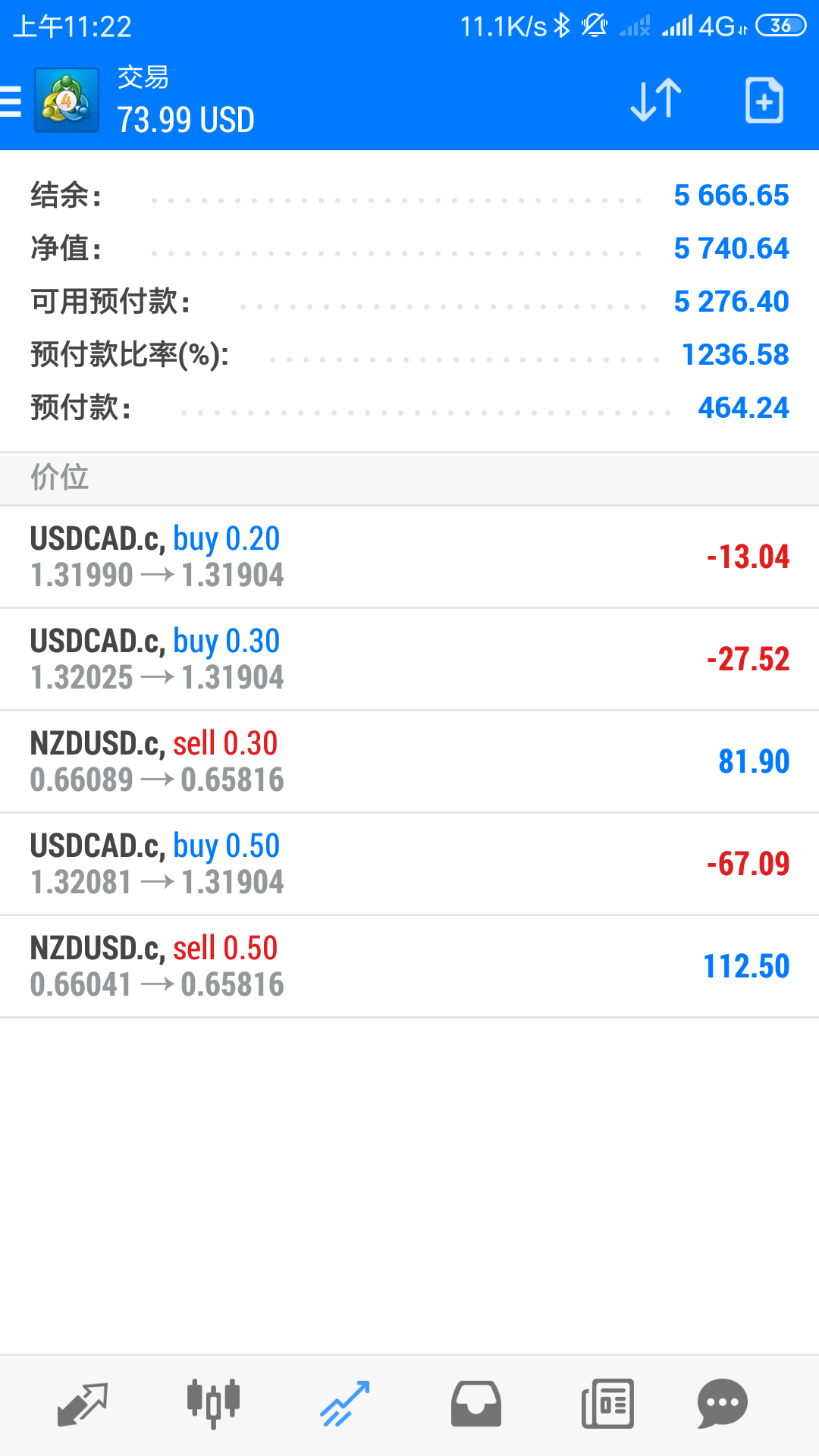Open USDCAD.c buy 0.20 position

pyautogui.click(x=409, y=557)
